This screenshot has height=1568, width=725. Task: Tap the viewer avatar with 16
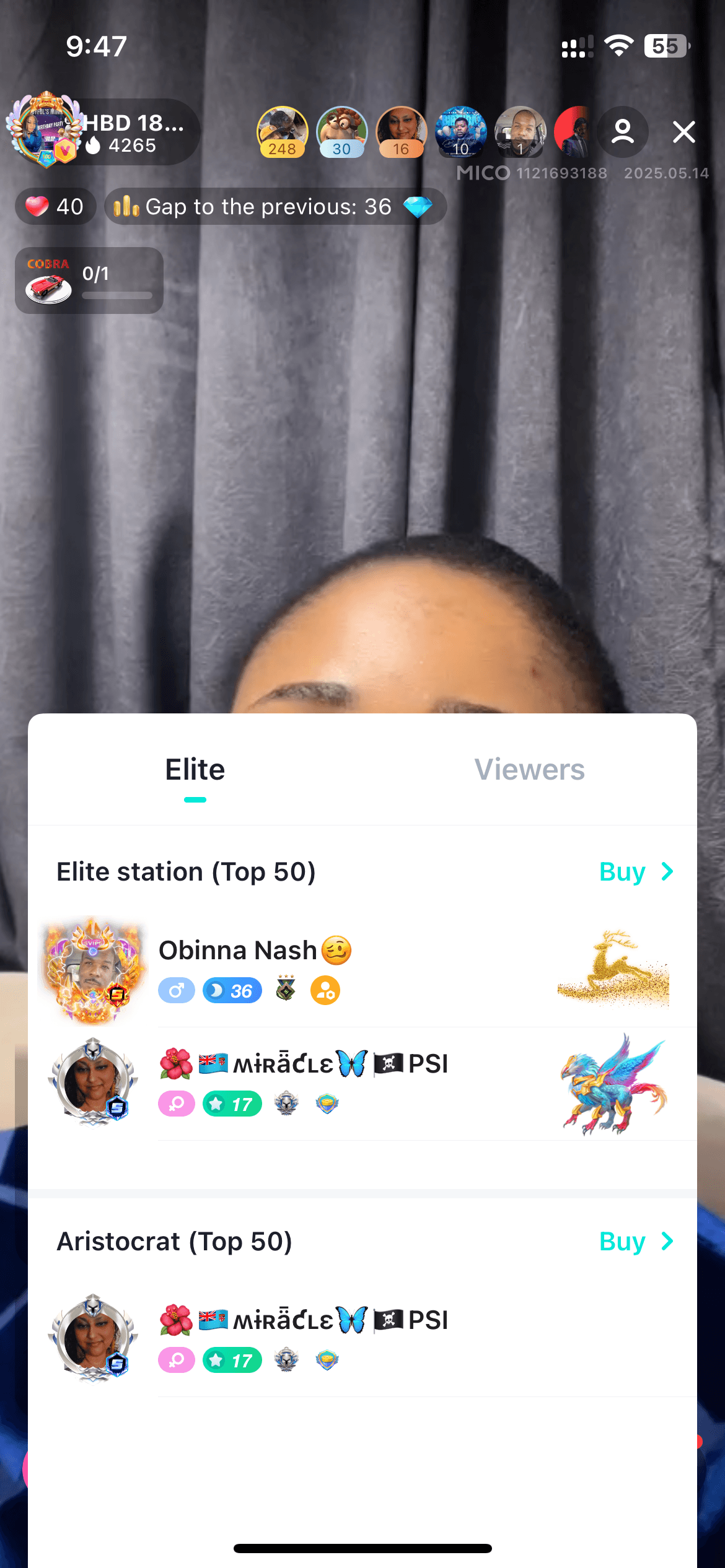point(401,132)
